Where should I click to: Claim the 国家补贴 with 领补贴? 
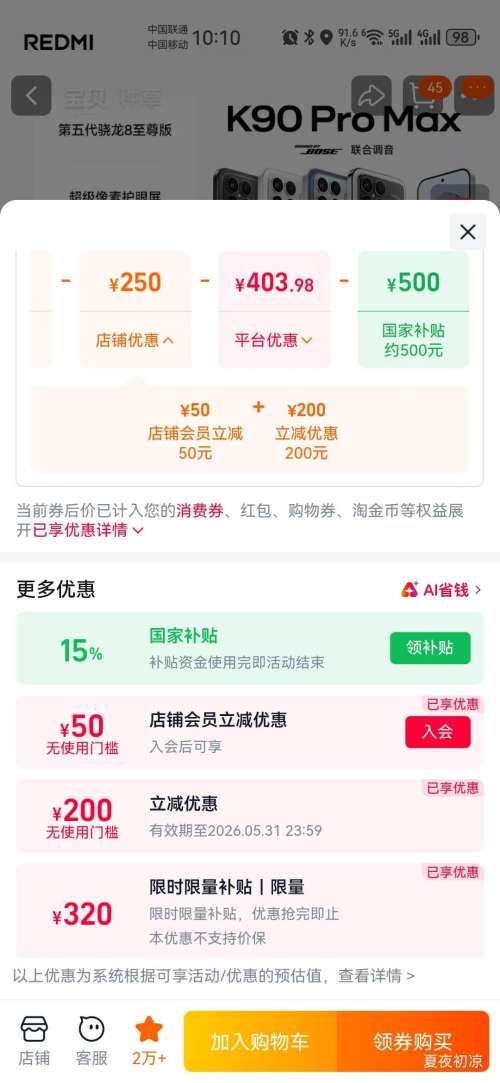pos(430,648)
